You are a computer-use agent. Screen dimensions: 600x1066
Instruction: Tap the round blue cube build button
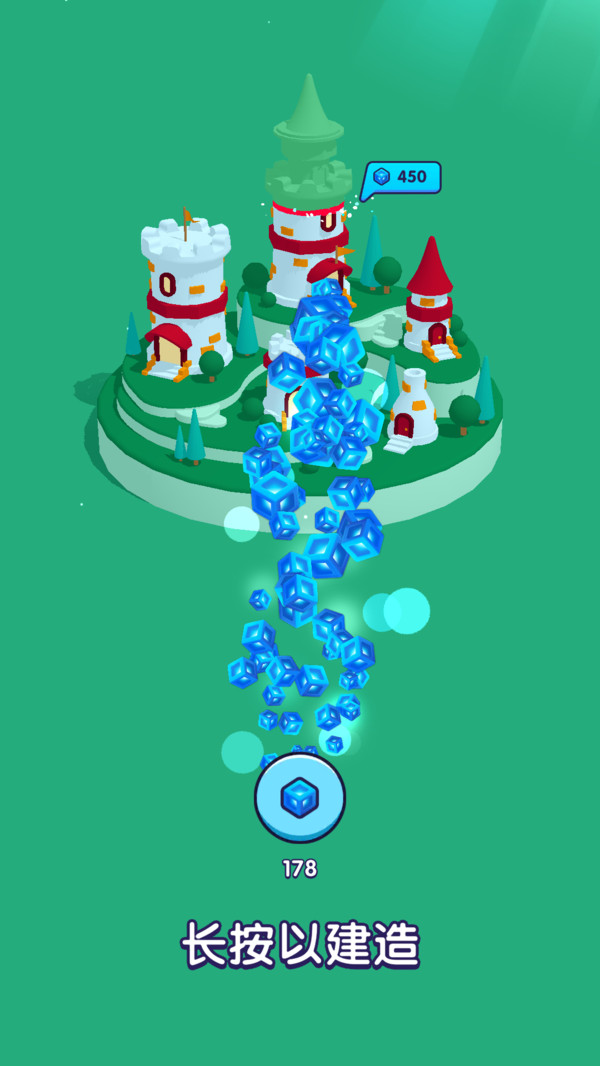(x=300, y=797)
